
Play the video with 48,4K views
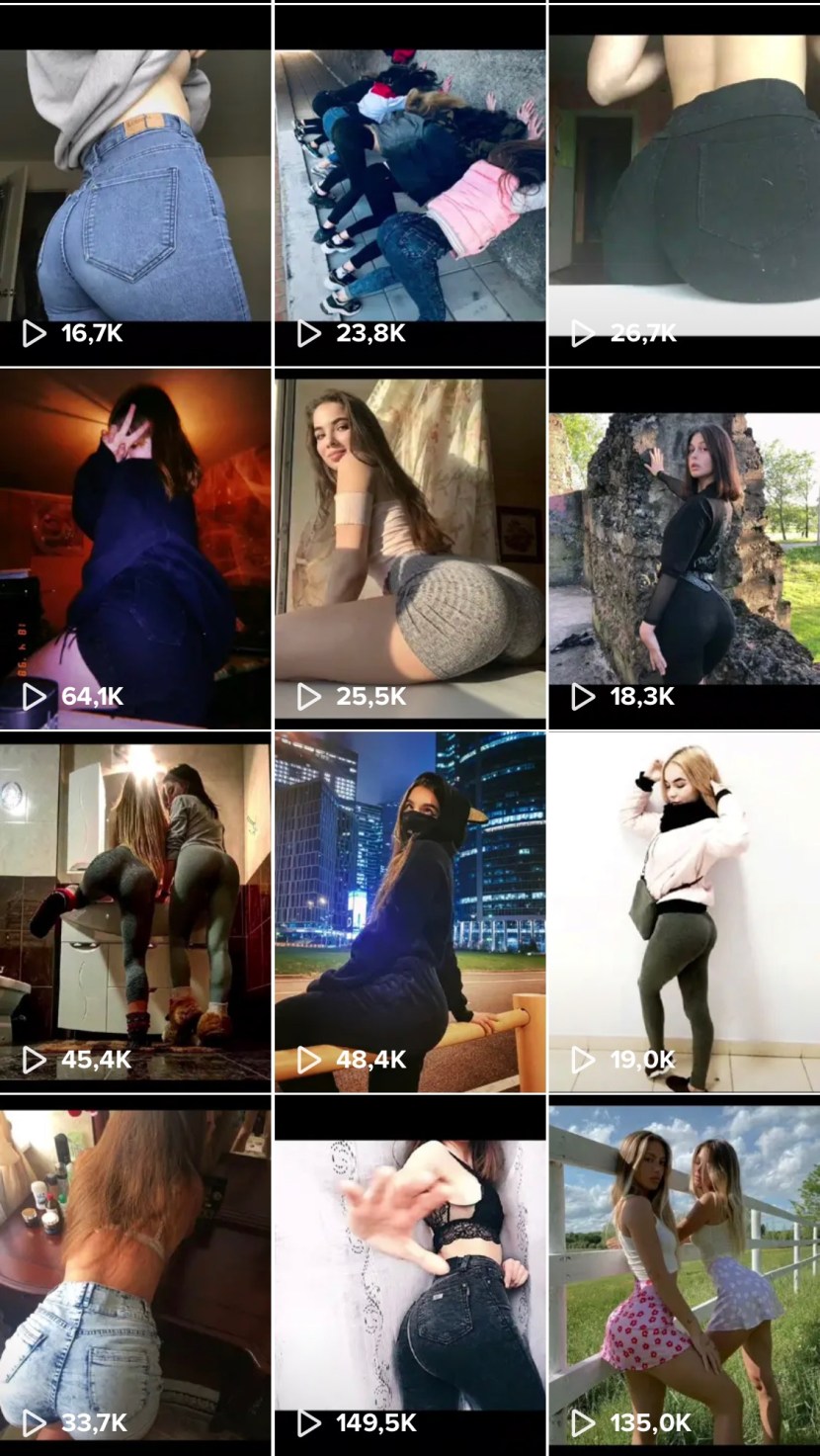(x=410, y=911)
